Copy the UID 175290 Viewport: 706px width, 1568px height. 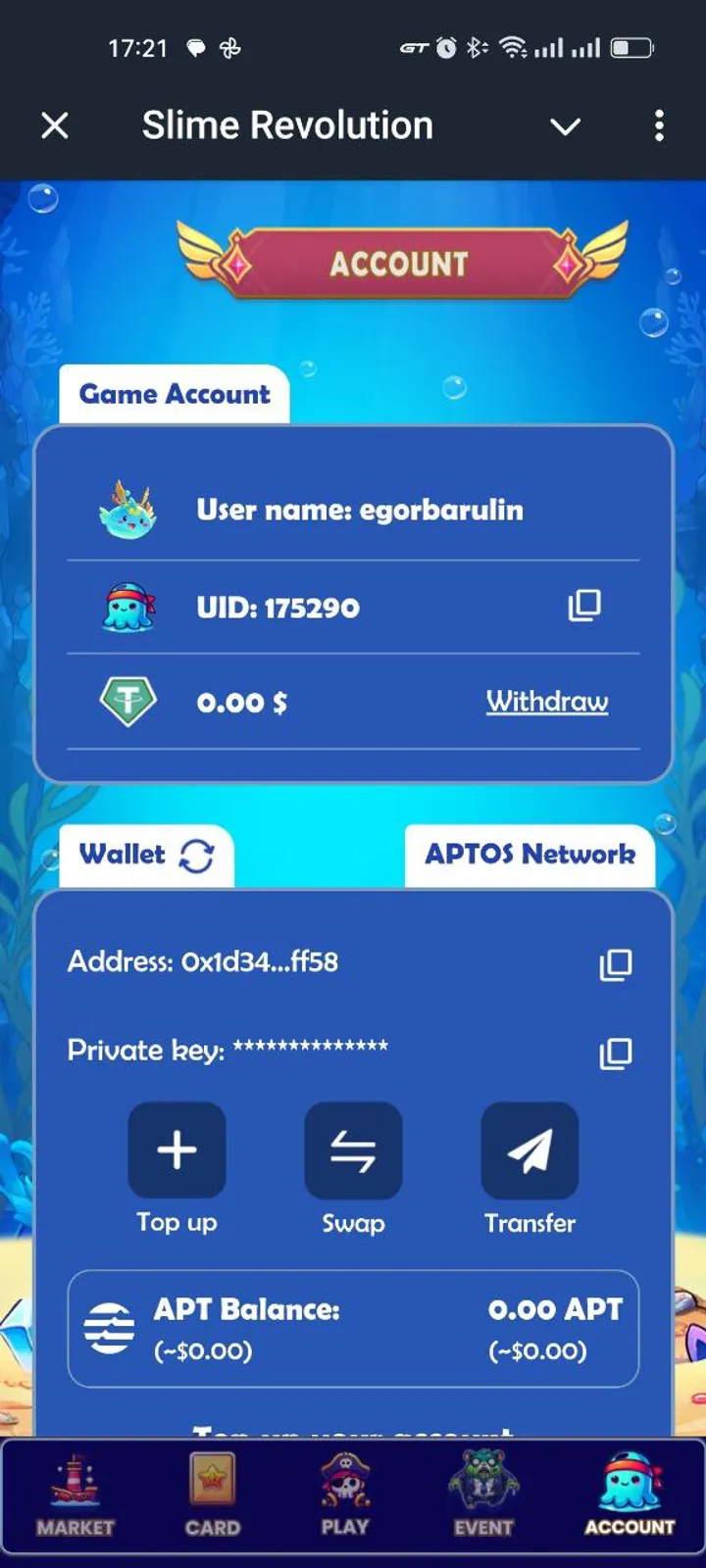pyautogui.click(x=584, y=606)
